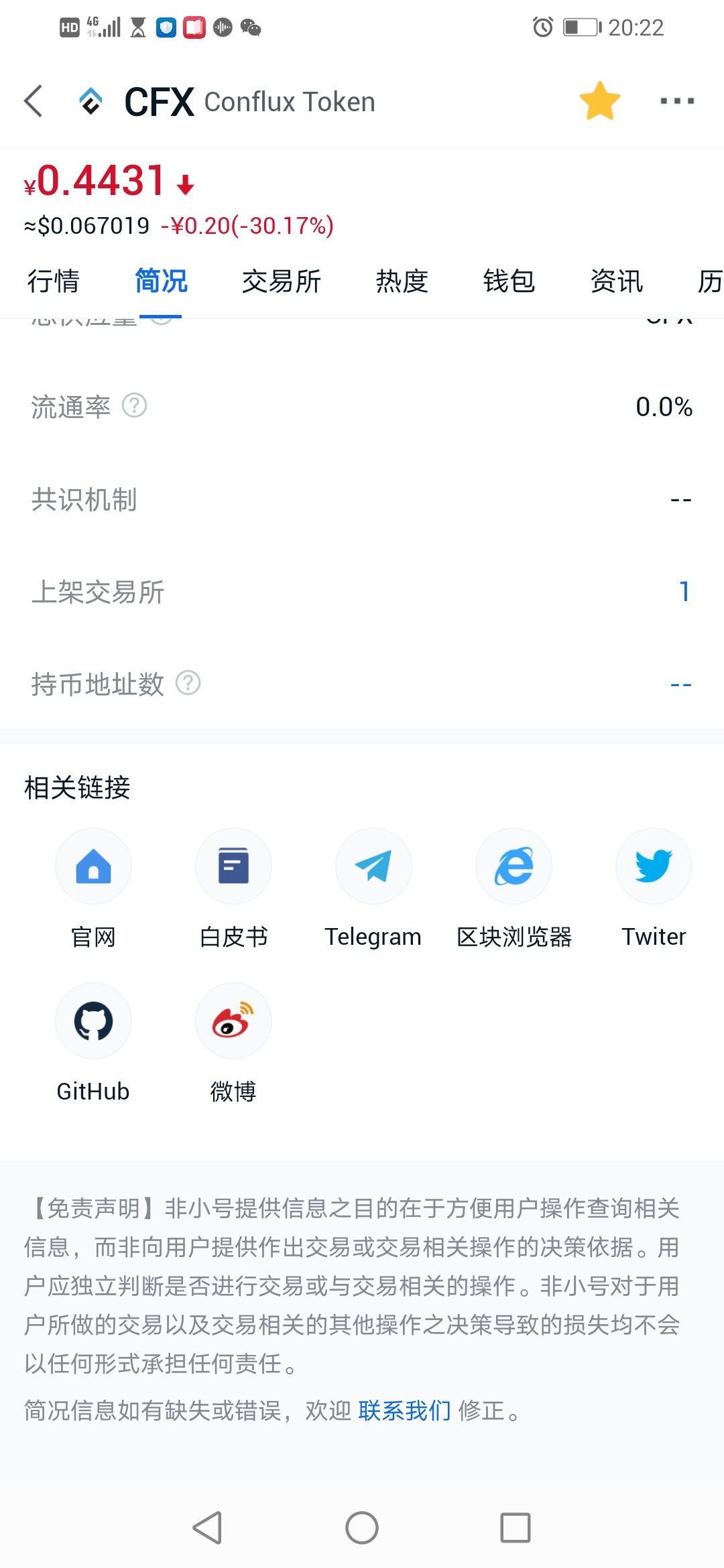
Task: Switch to the 资讯 tab
Action: point(617,281)
